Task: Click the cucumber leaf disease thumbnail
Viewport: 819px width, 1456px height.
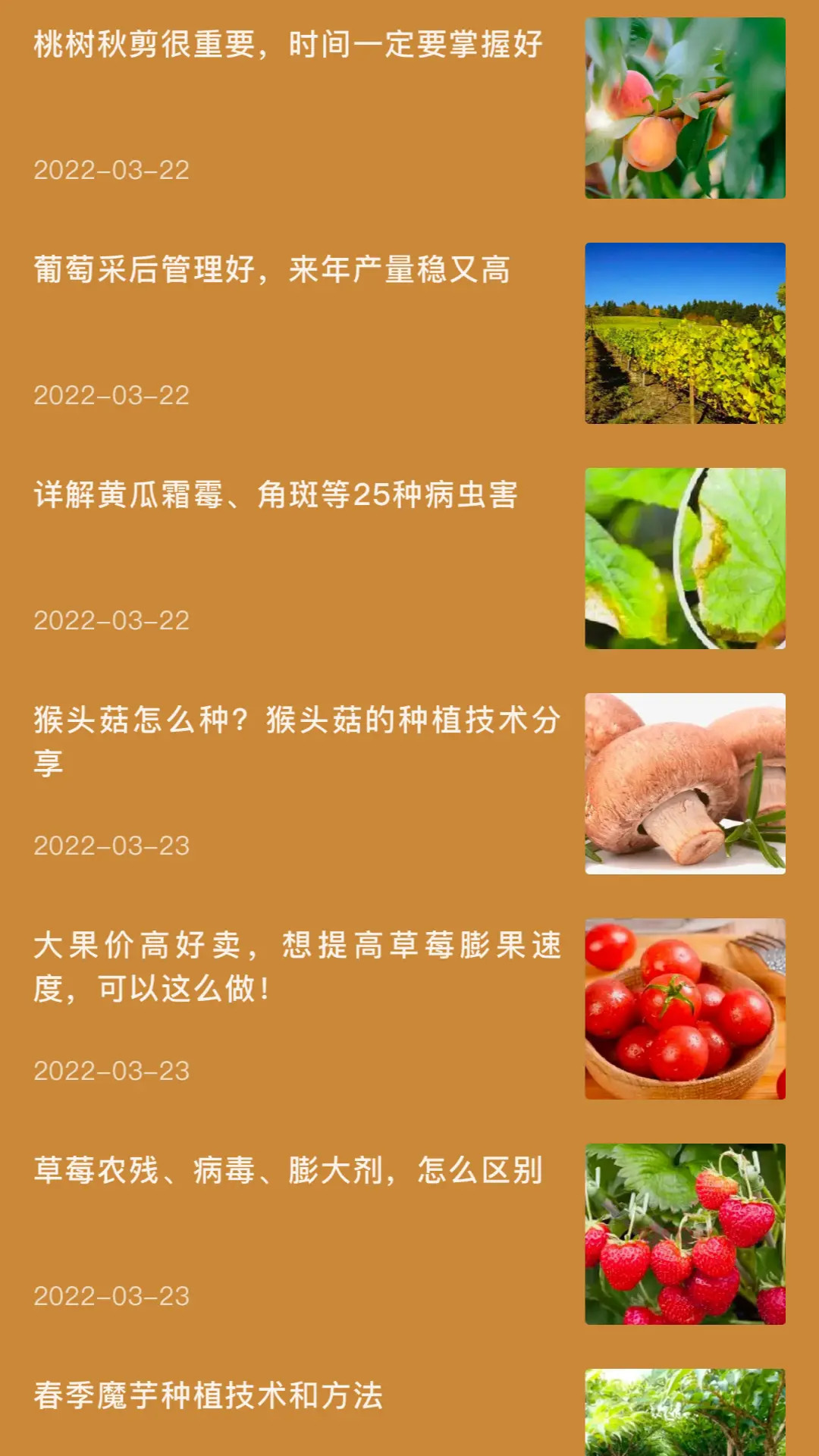Action: 685,558
